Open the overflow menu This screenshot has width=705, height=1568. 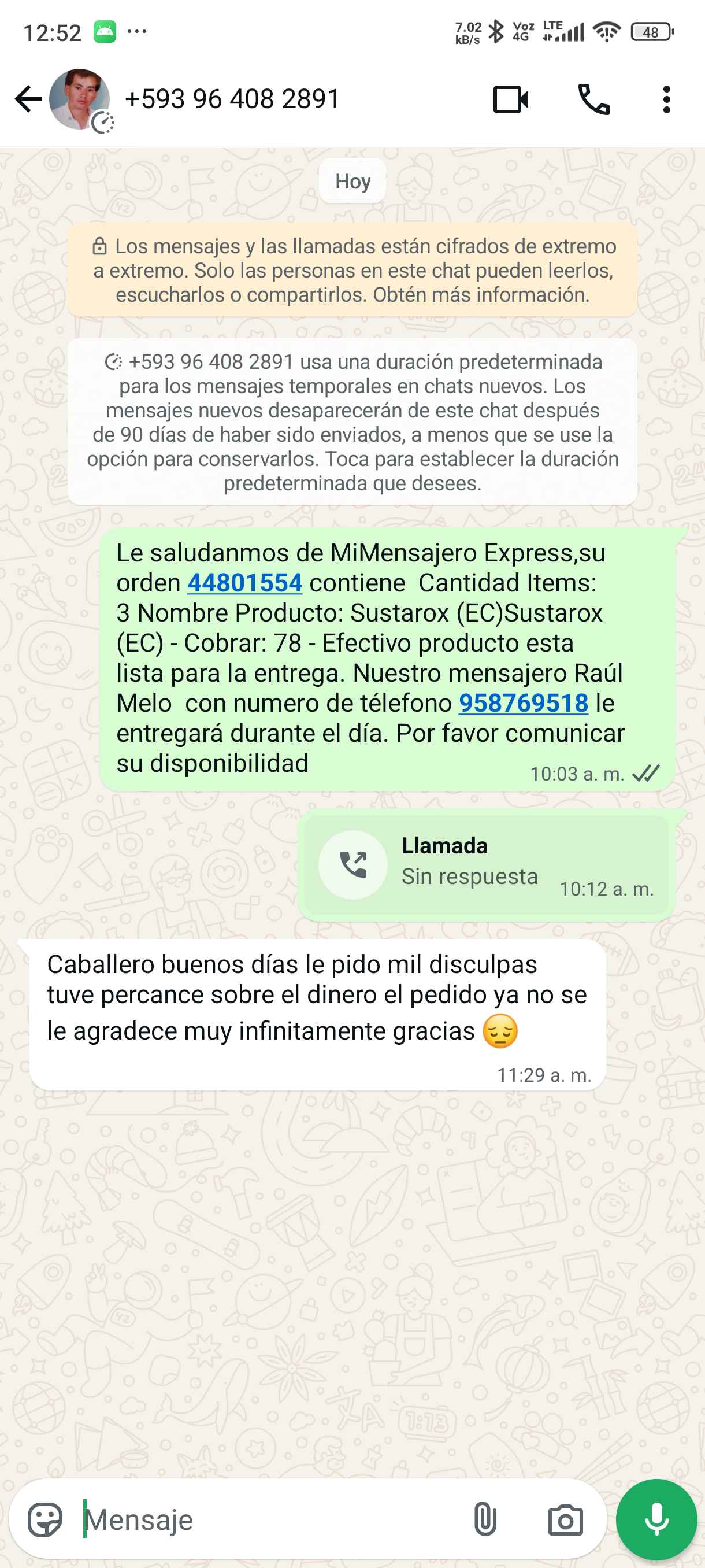tap(666, 99)
